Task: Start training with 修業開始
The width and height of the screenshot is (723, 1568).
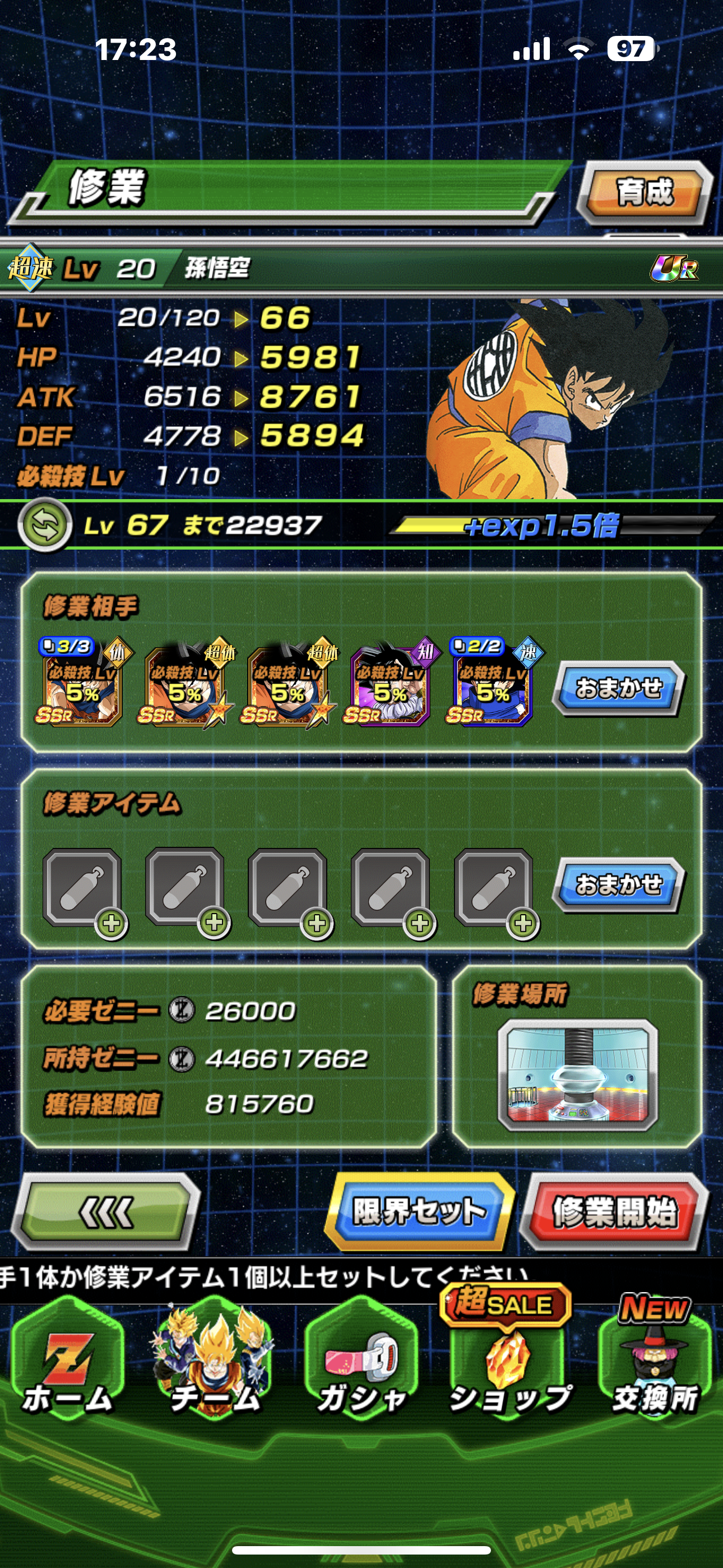Action: tap(615, 1211)
